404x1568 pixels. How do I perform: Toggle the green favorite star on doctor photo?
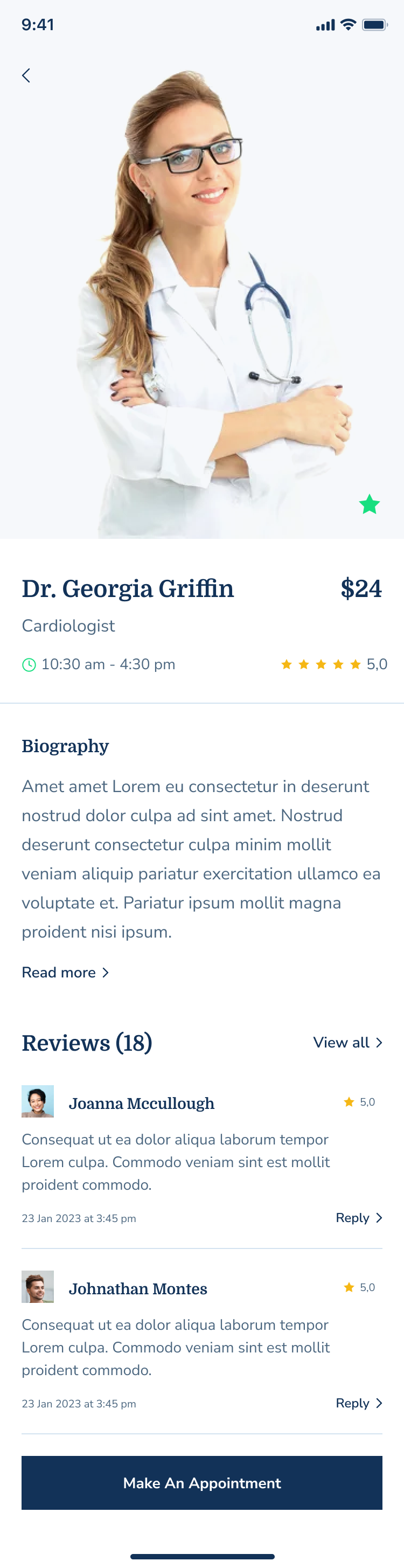(368, 504)
